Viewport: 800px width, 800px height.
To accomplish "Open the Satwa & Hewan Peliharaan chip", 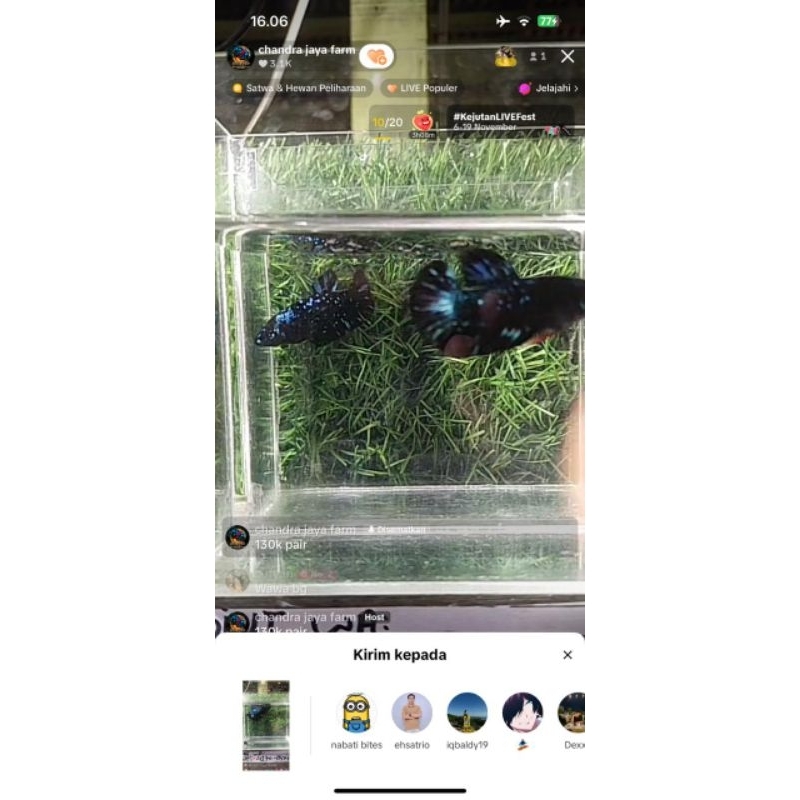I will (x=298, y=88).
